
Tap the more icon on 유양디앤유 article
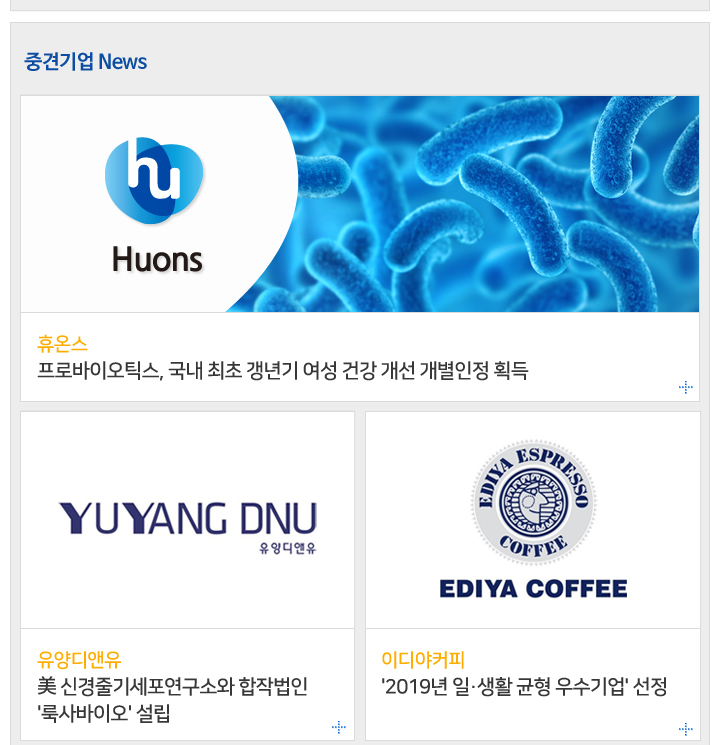[x=339, y=727]
